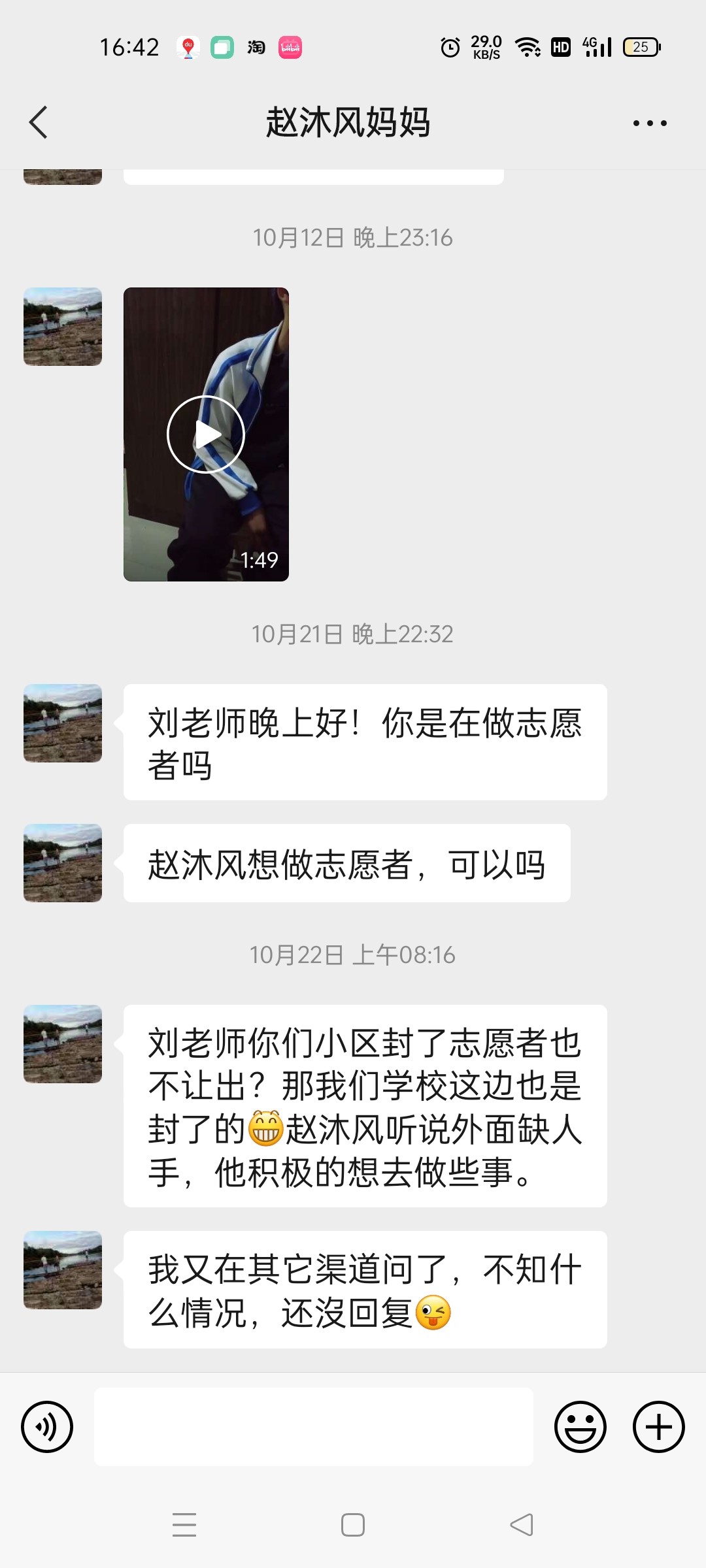The image size is (706, 1568).
Task: Tap the WiFi icon in the status bar
Action: [x=529, y=46]
